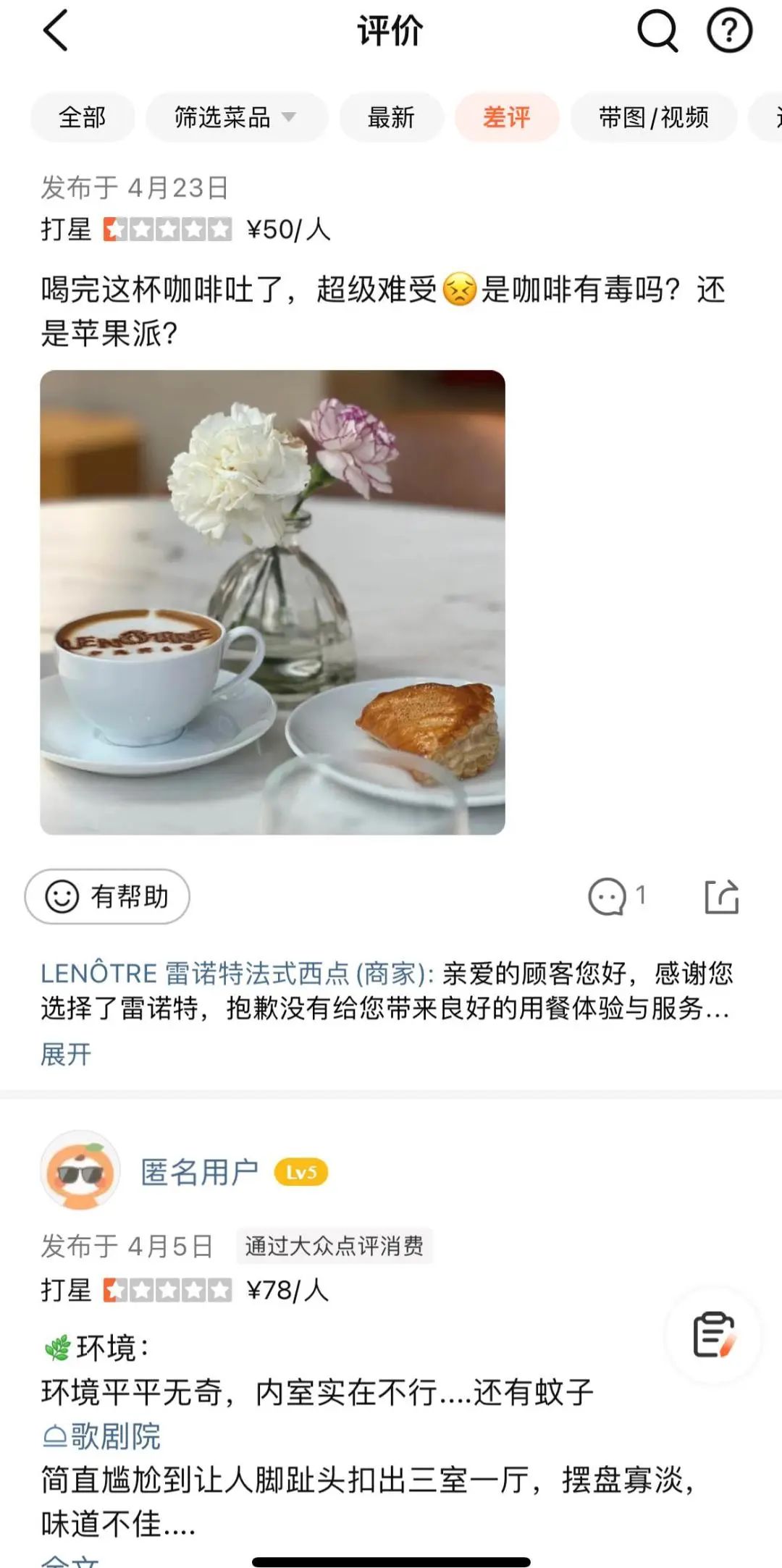Open comments on the April 23 review
The height and width of the screenshot is (1568, 782).
(615, 896)
